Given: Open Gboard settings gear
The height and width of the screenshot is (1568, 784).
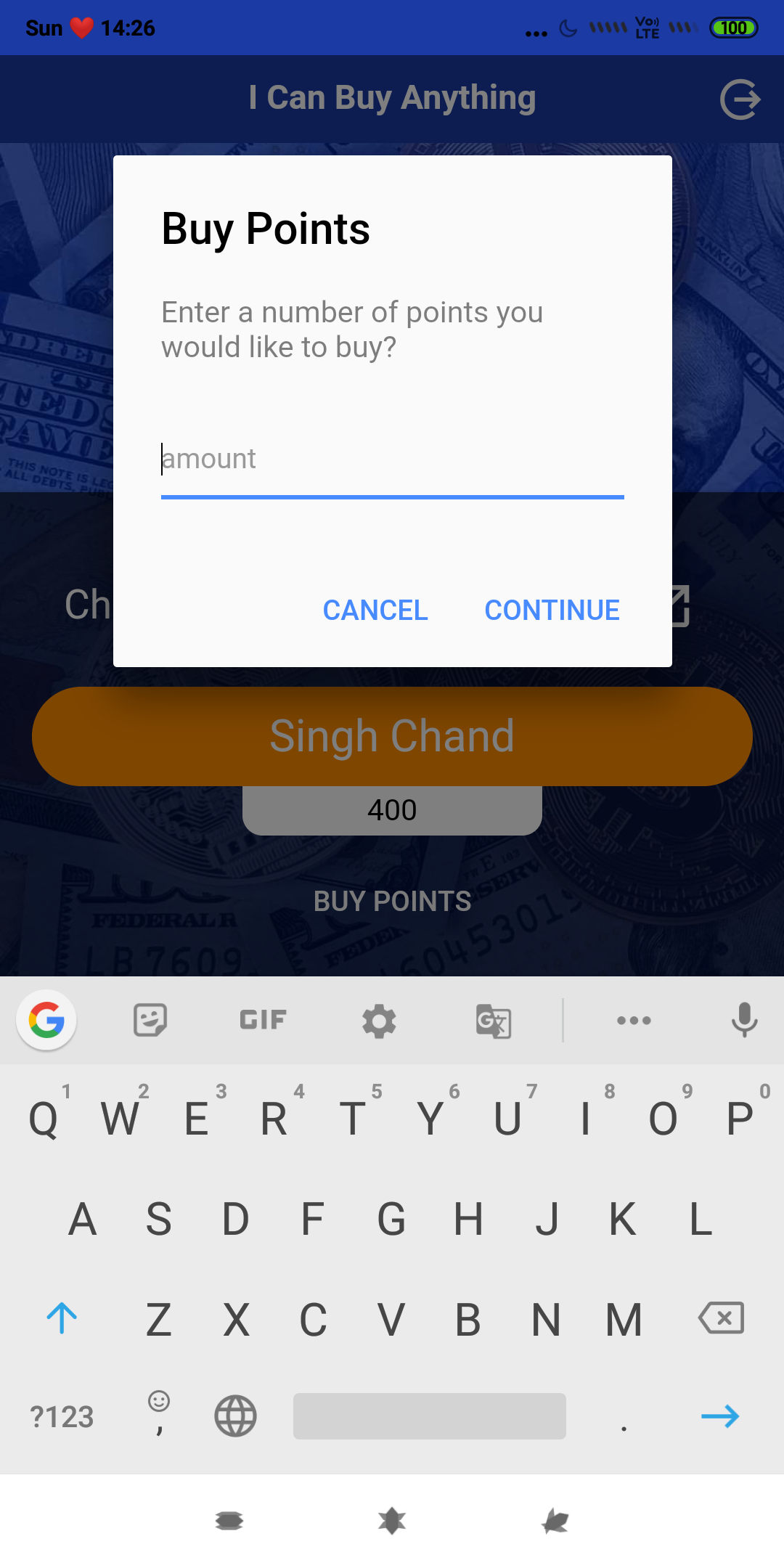Looking at the screenshot, I should (x=378, y=1020).
